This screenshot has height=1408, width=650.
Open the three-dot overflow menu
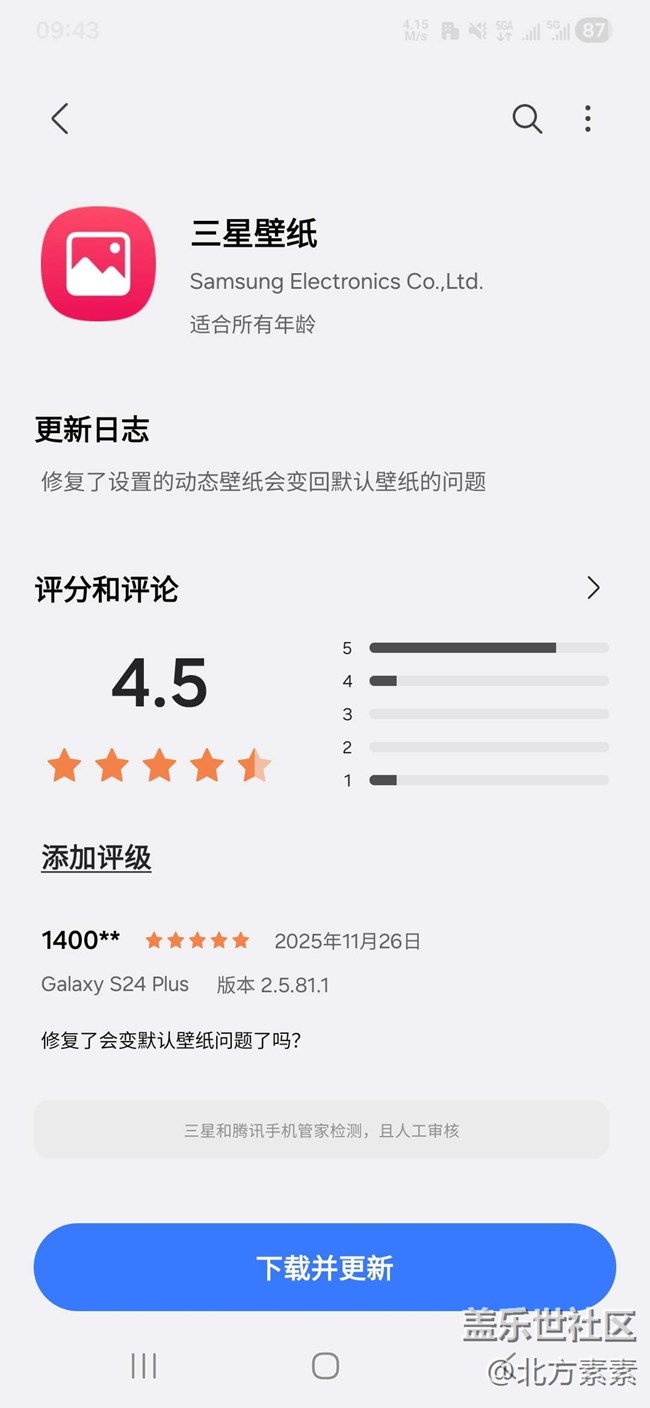[588, 119]
